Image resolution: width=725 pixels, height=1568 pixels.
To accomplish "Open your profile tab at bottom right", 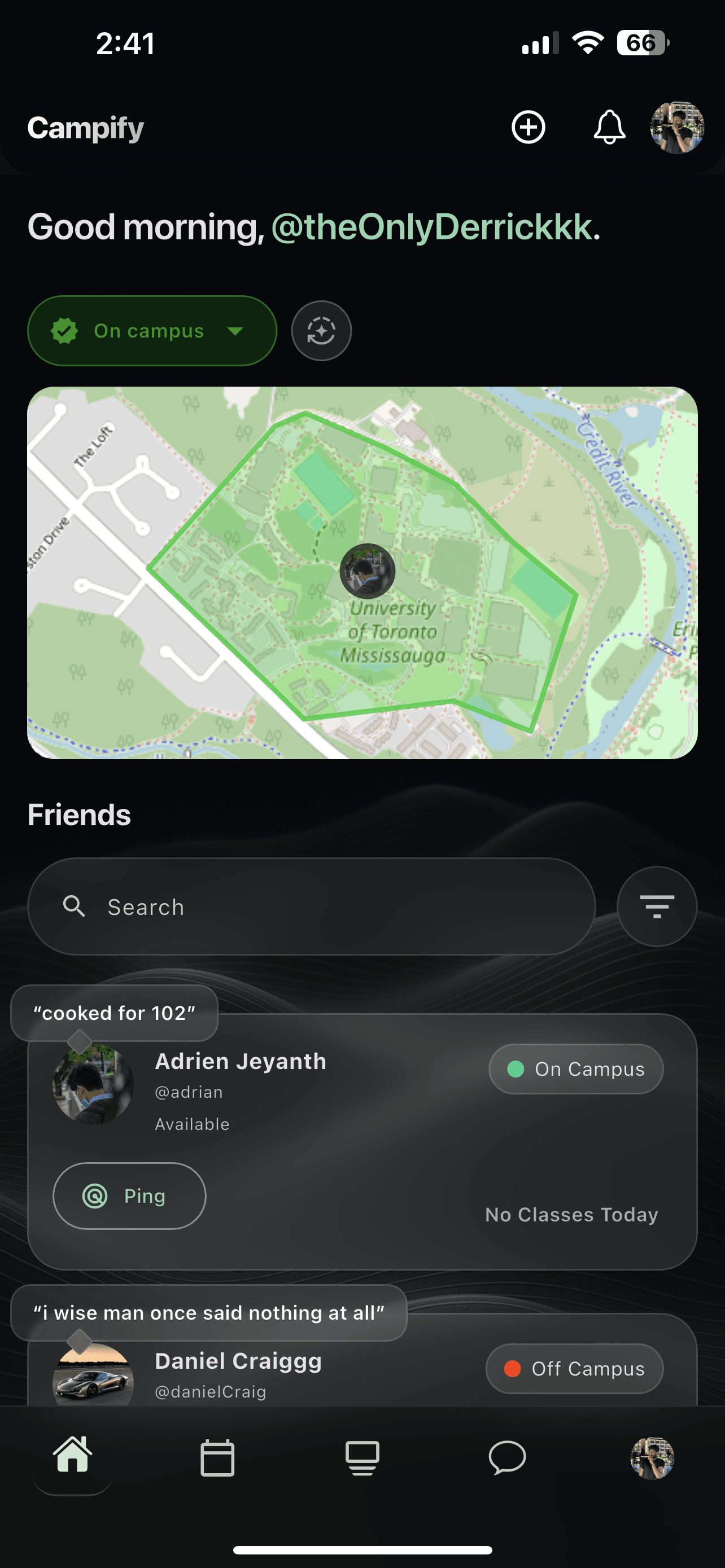I will [x=653, y=1457].
